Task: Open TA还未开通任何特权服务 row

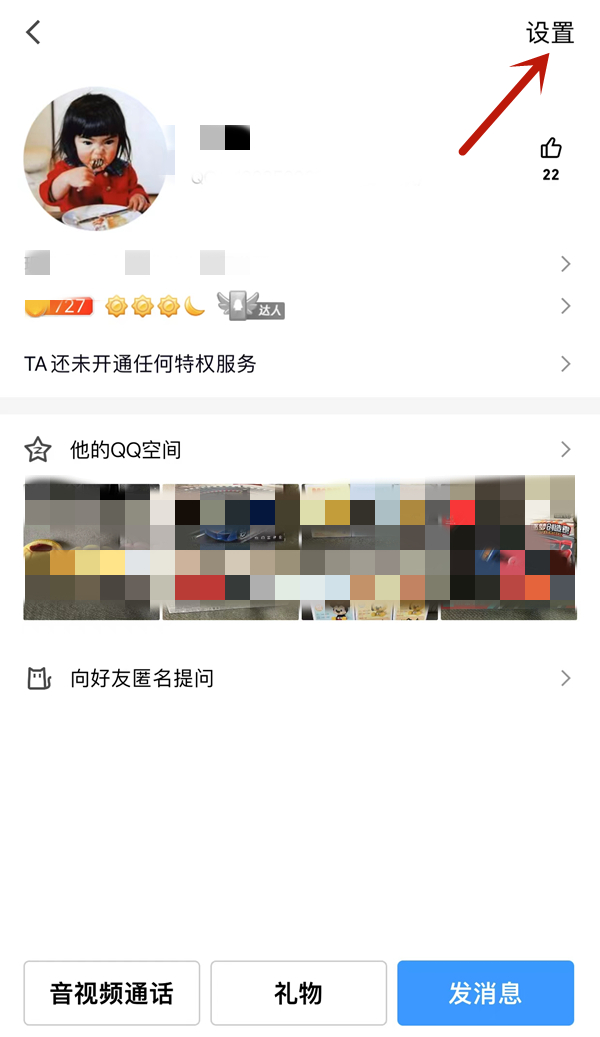Action: pyautogui.click(x=300, y=364)
